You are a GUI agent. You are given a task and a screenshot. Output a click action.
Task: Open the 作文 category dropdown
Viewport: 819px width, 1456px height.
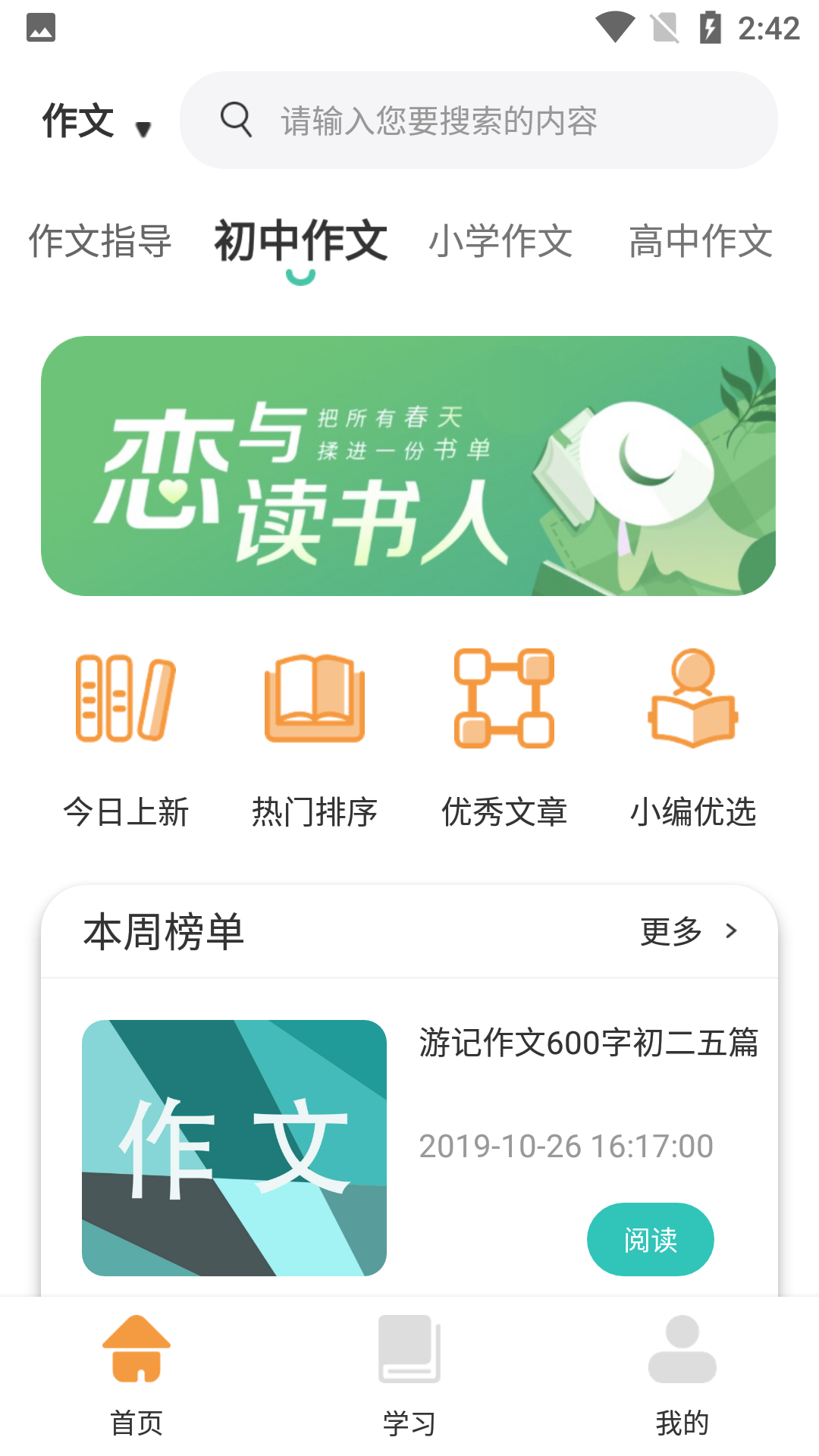point(95,121)
